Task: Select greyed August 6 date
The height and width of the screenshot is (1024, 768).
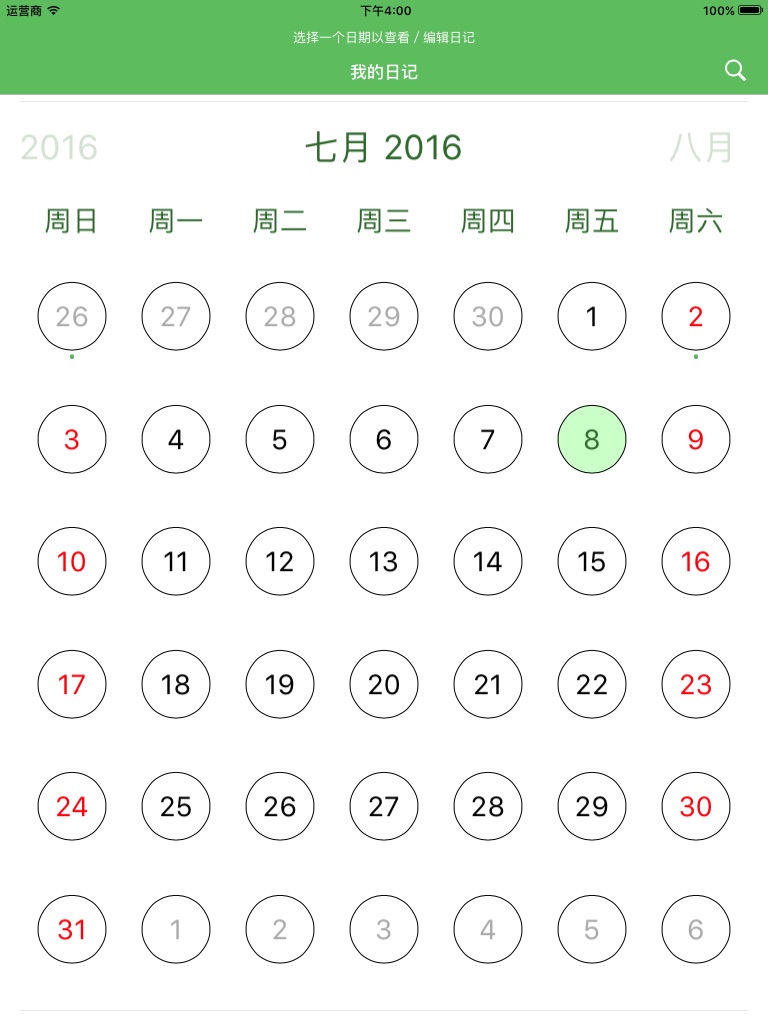Action: coord(696,930)
